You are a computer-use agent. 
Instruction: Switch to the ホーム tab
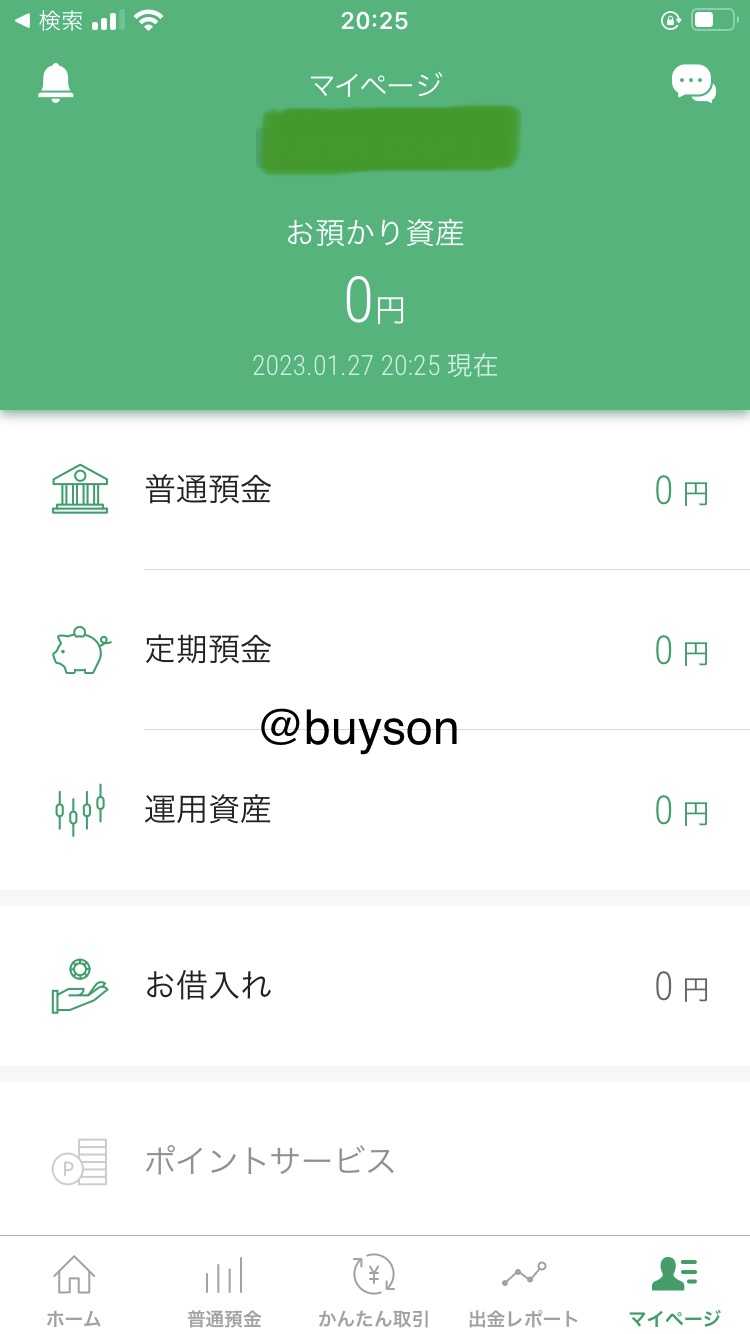(74, 1290)
